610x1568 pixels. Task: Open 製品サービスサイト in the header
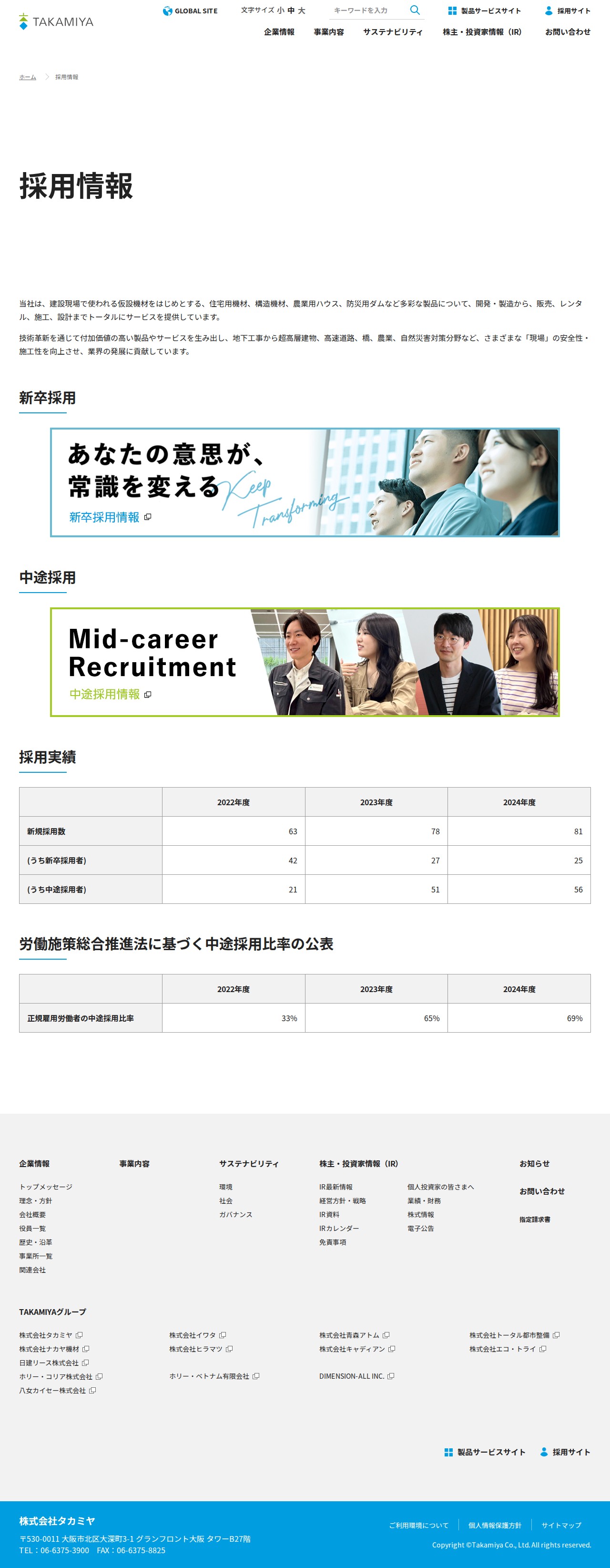tap(485, 11)
